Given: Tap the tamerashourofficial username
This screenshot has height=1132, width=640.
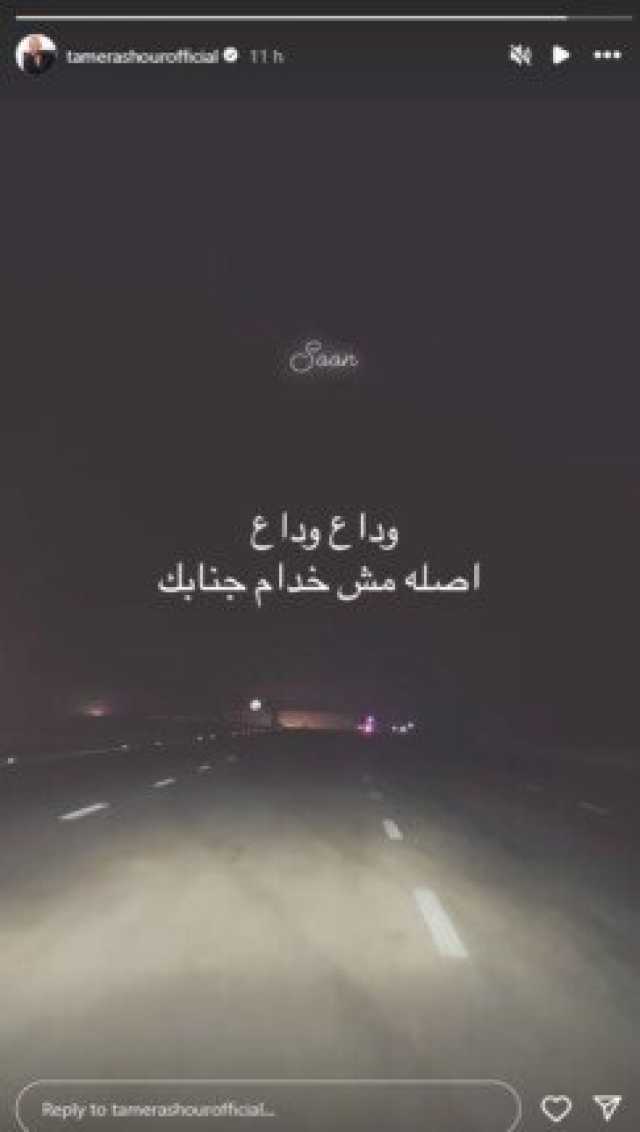Looking at the screenshot, I should [x=141, y=57].
